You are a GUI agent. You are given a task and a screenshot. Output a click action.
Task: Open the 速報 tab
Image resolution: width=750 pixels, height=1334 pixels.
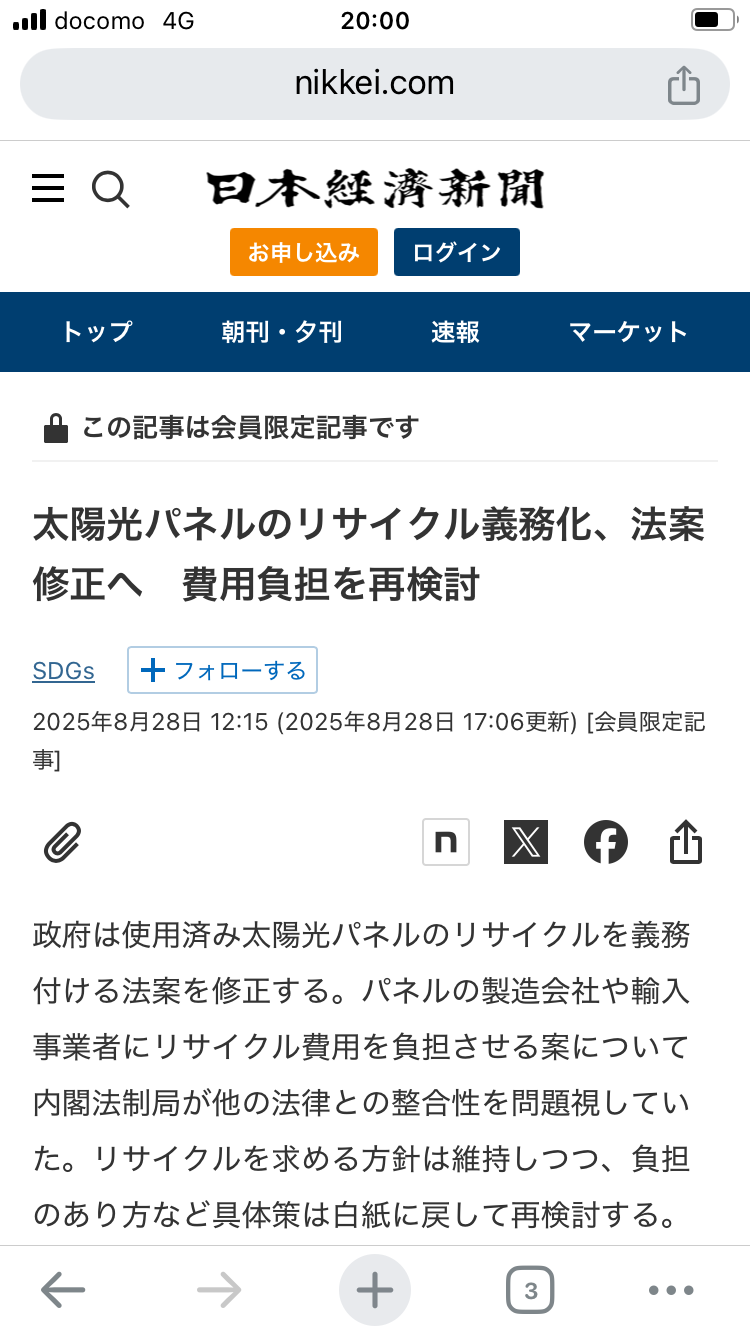pyautogui.click(x=456, y=332)
